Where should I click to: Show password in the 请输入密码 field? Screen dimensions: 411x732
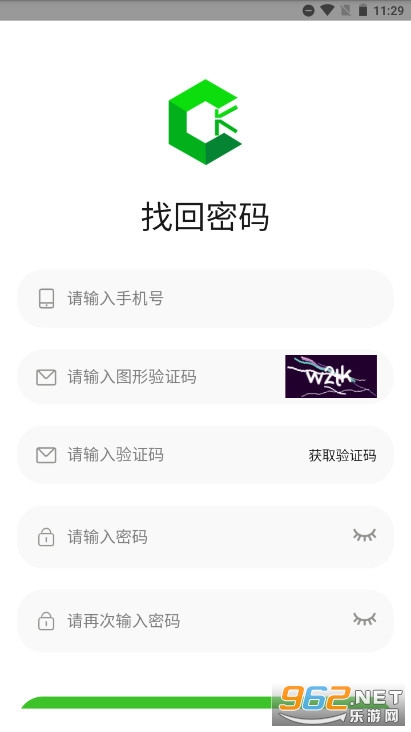click(x=364, y=535)
